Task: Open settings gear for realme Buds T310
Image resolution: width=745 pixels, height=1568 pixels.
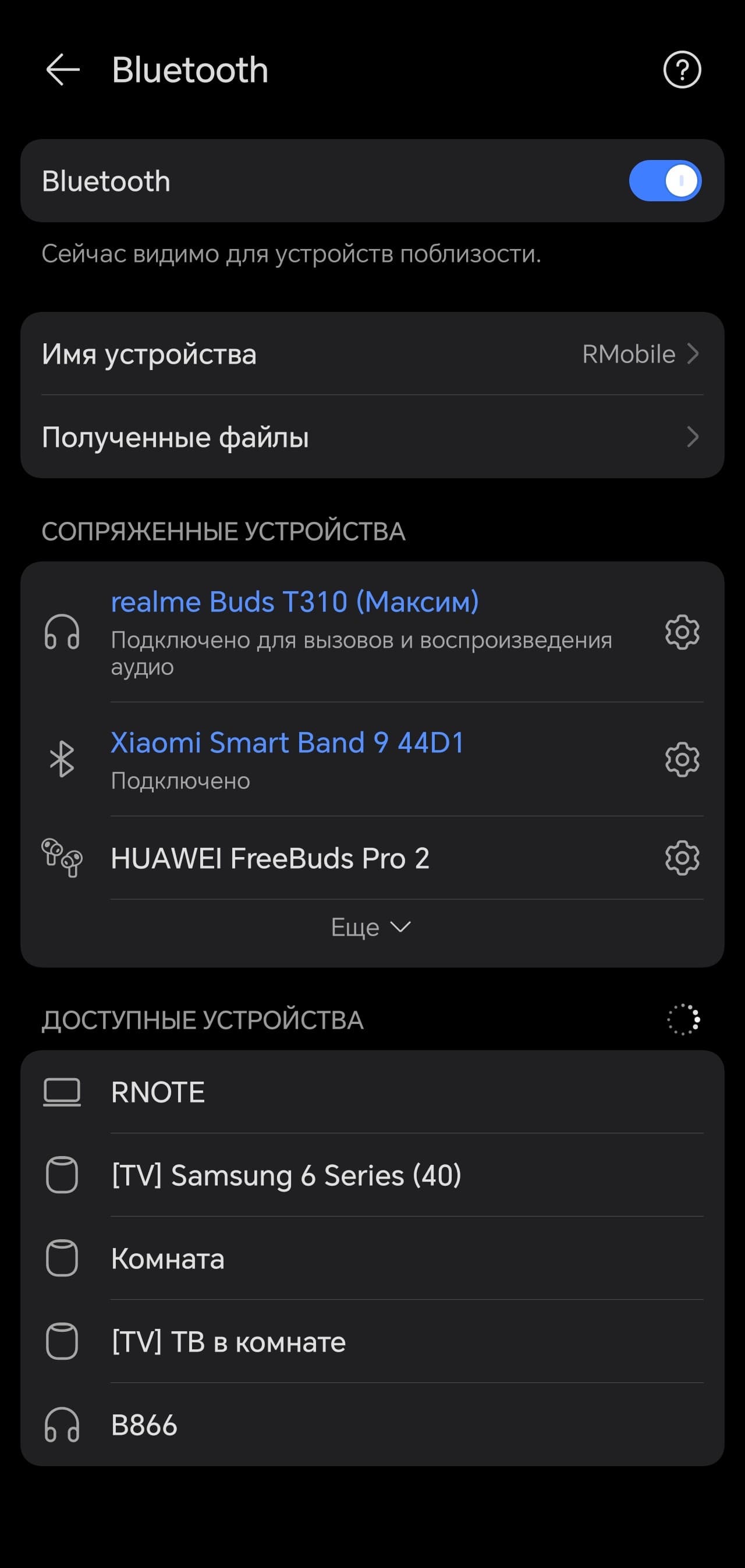Action: 682,632
